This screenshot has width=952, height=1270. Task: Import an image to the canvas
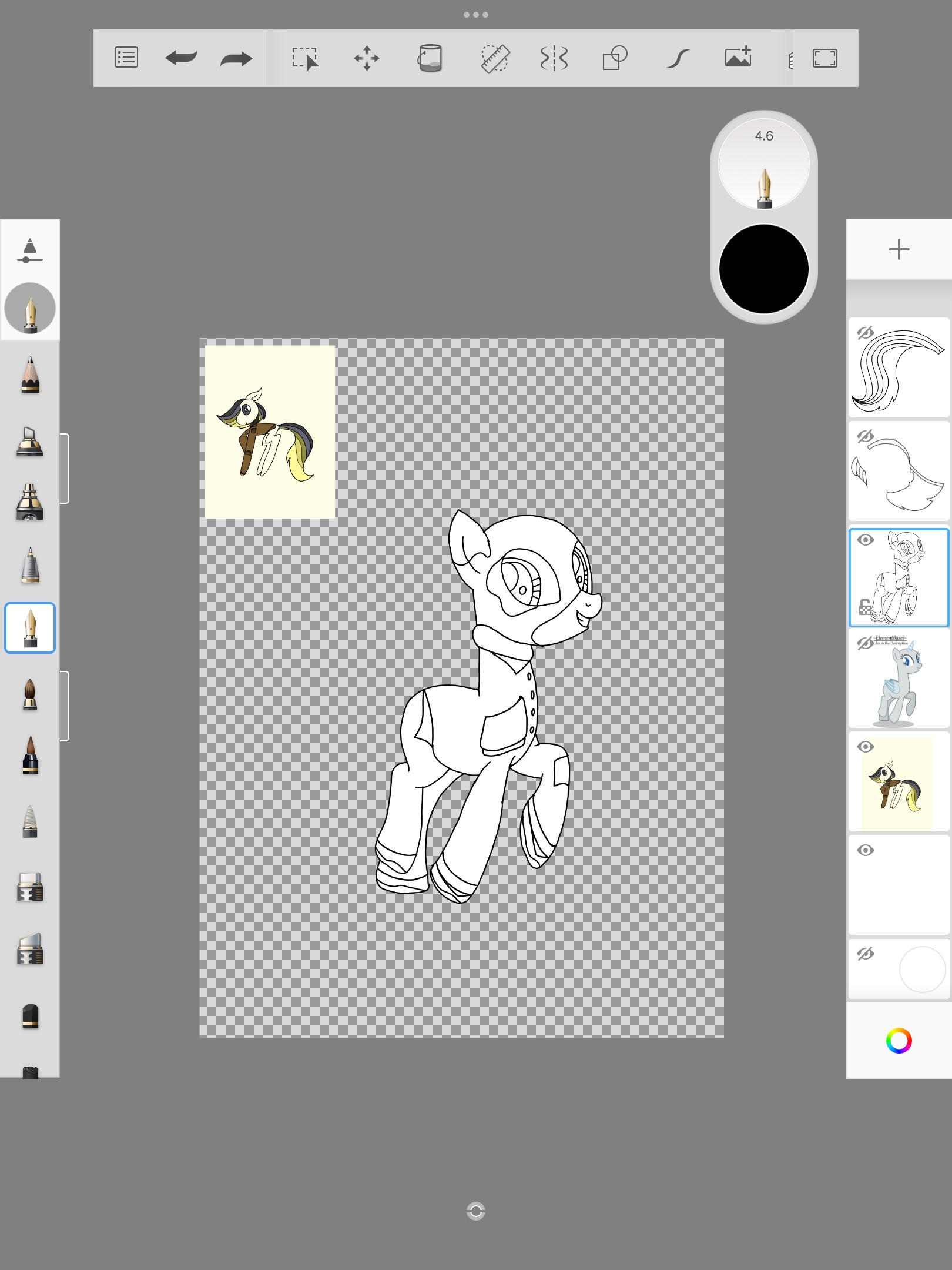[738, 57]
